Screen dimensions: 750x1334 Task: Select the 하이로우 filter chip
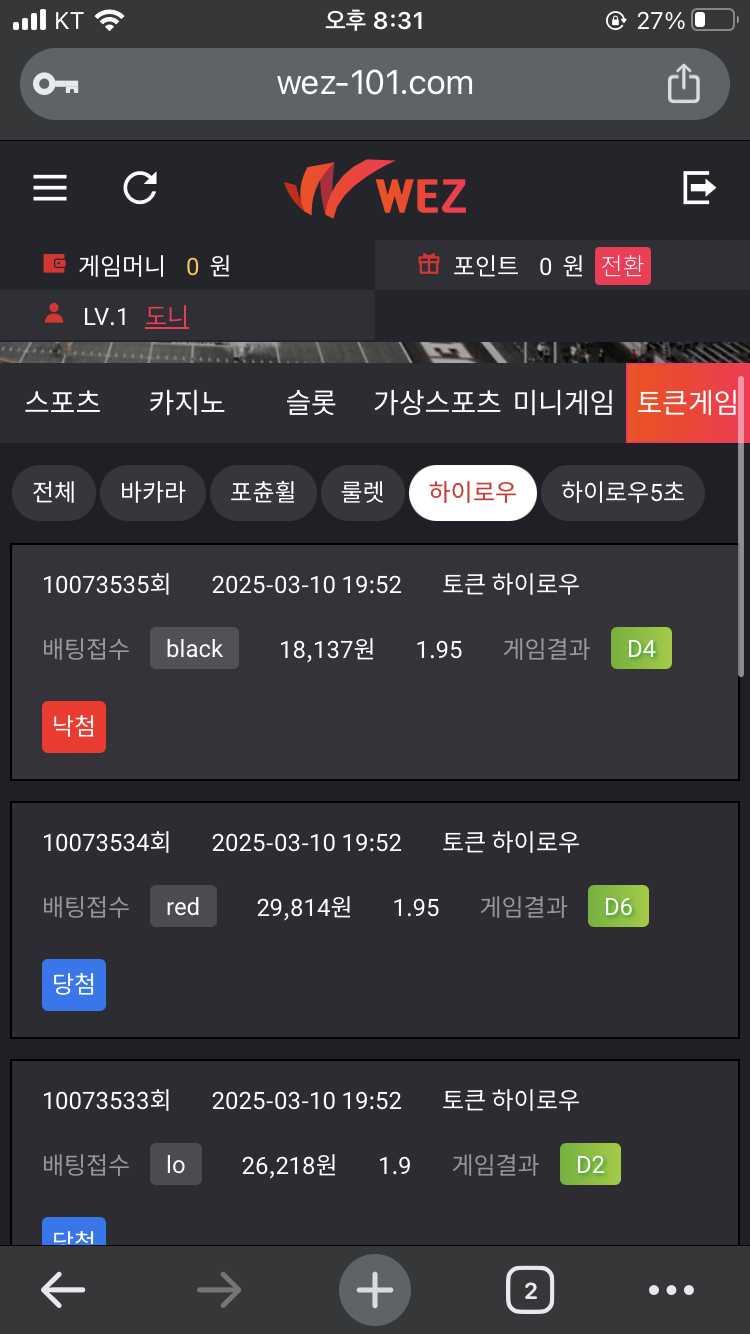(472, 492)
